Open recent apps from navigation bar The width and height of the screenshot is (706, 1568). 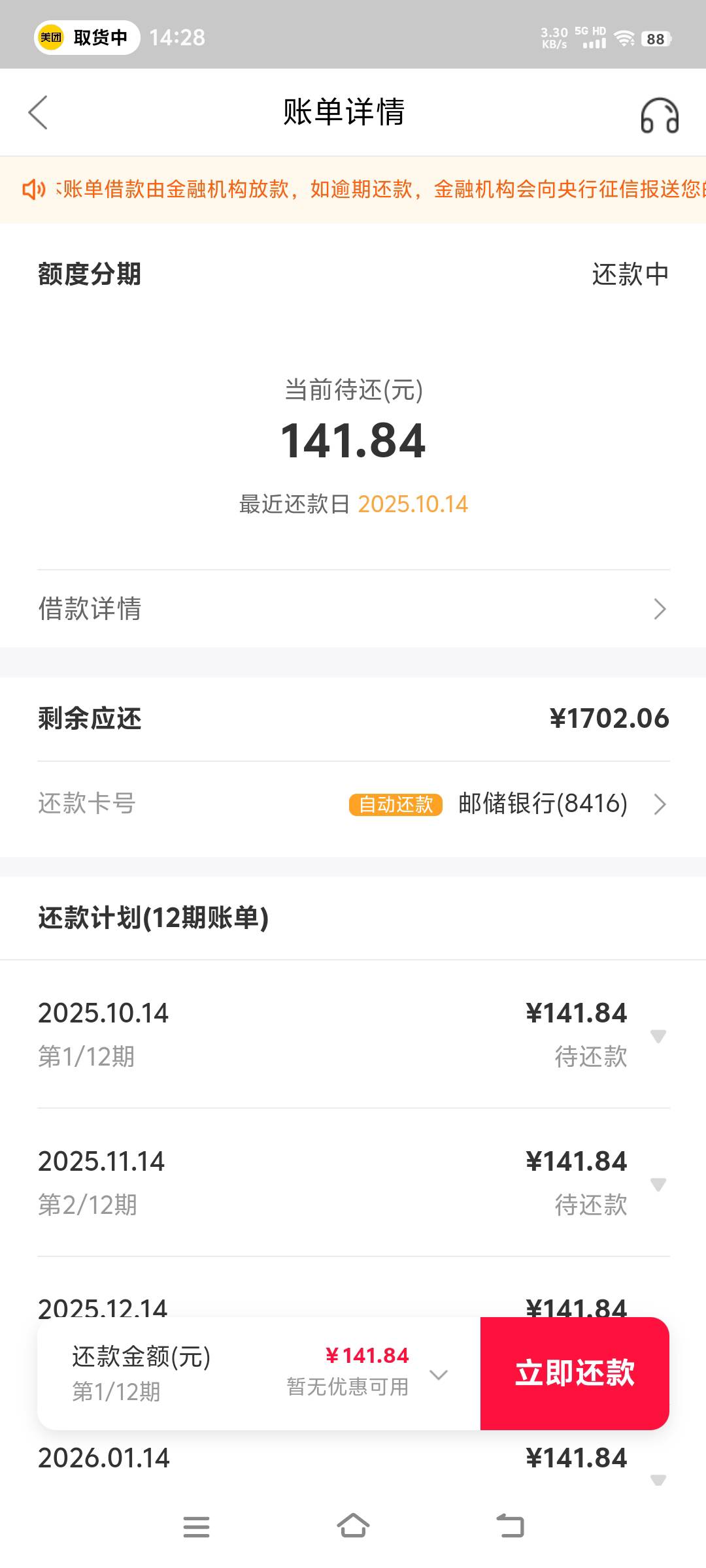[x=196, y=1527]
